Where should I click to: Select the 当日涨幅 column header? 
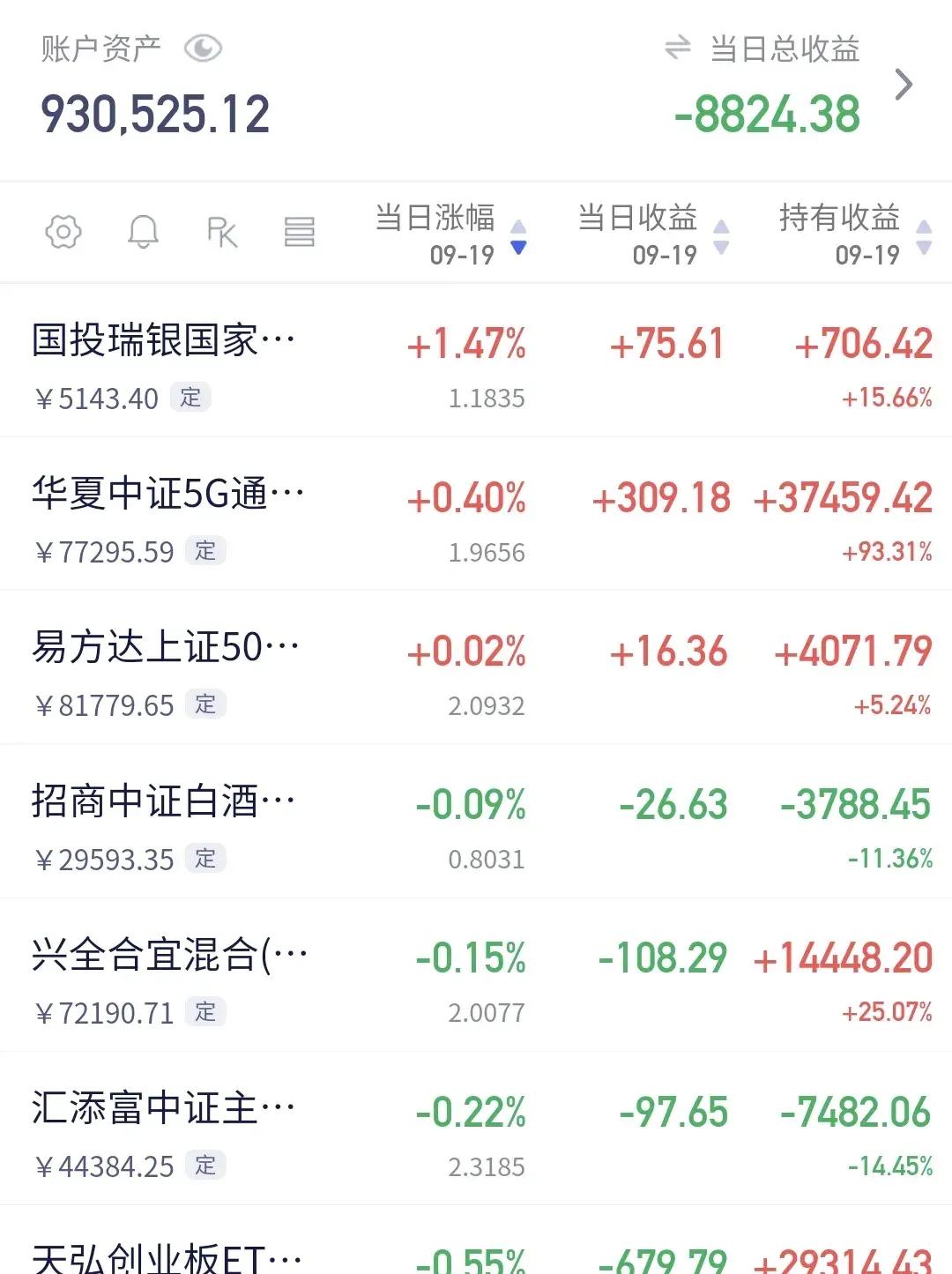pos(434,218)
